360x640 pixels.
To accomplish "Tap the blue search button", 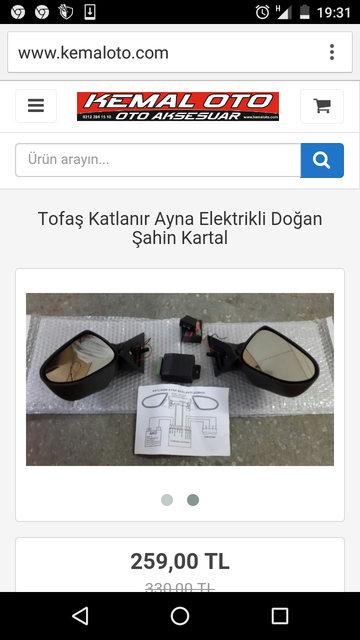I will (322, 160).
